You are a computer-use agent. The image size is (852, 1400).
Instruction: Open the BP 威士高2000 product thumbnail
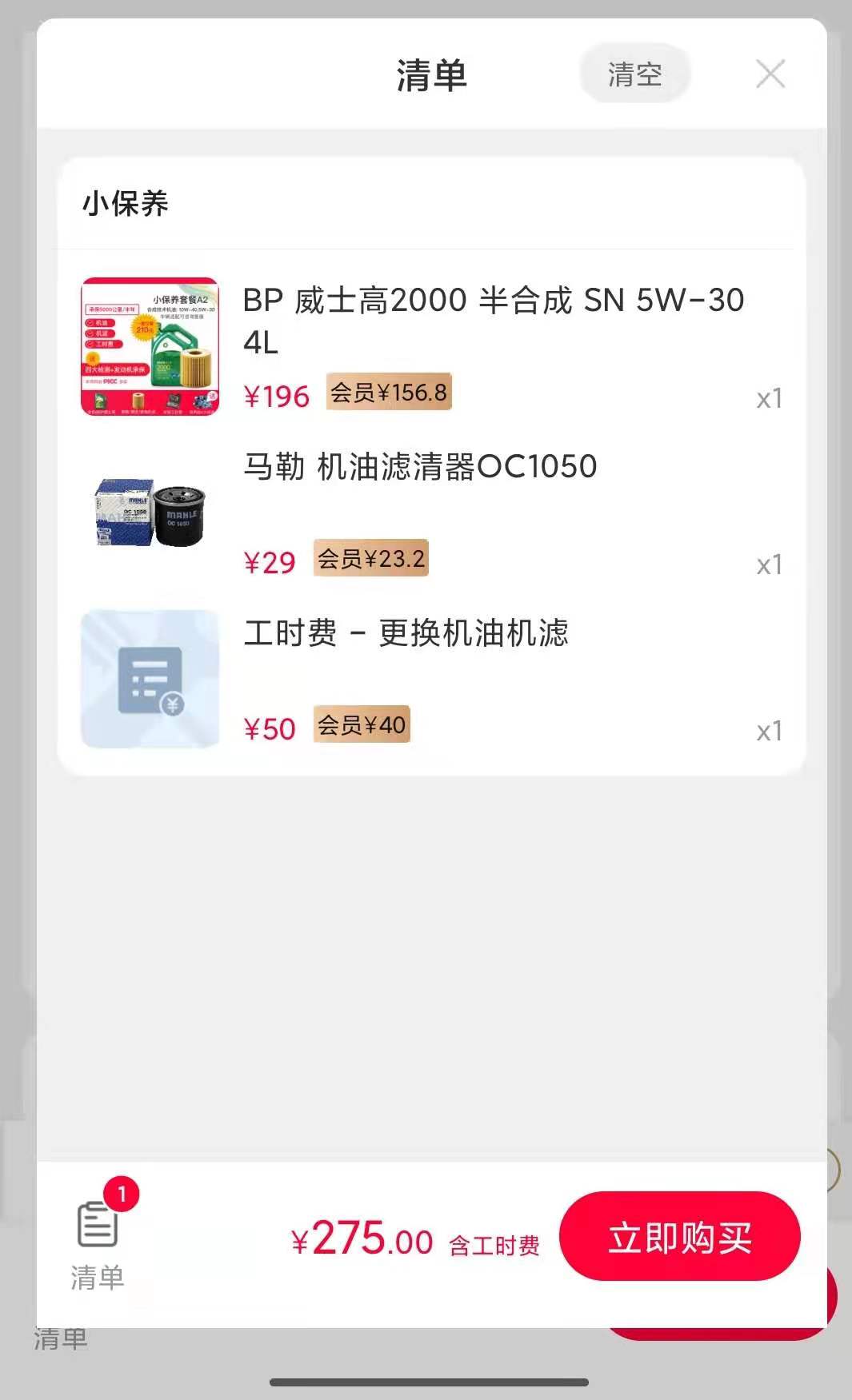[x=150, y=345]
